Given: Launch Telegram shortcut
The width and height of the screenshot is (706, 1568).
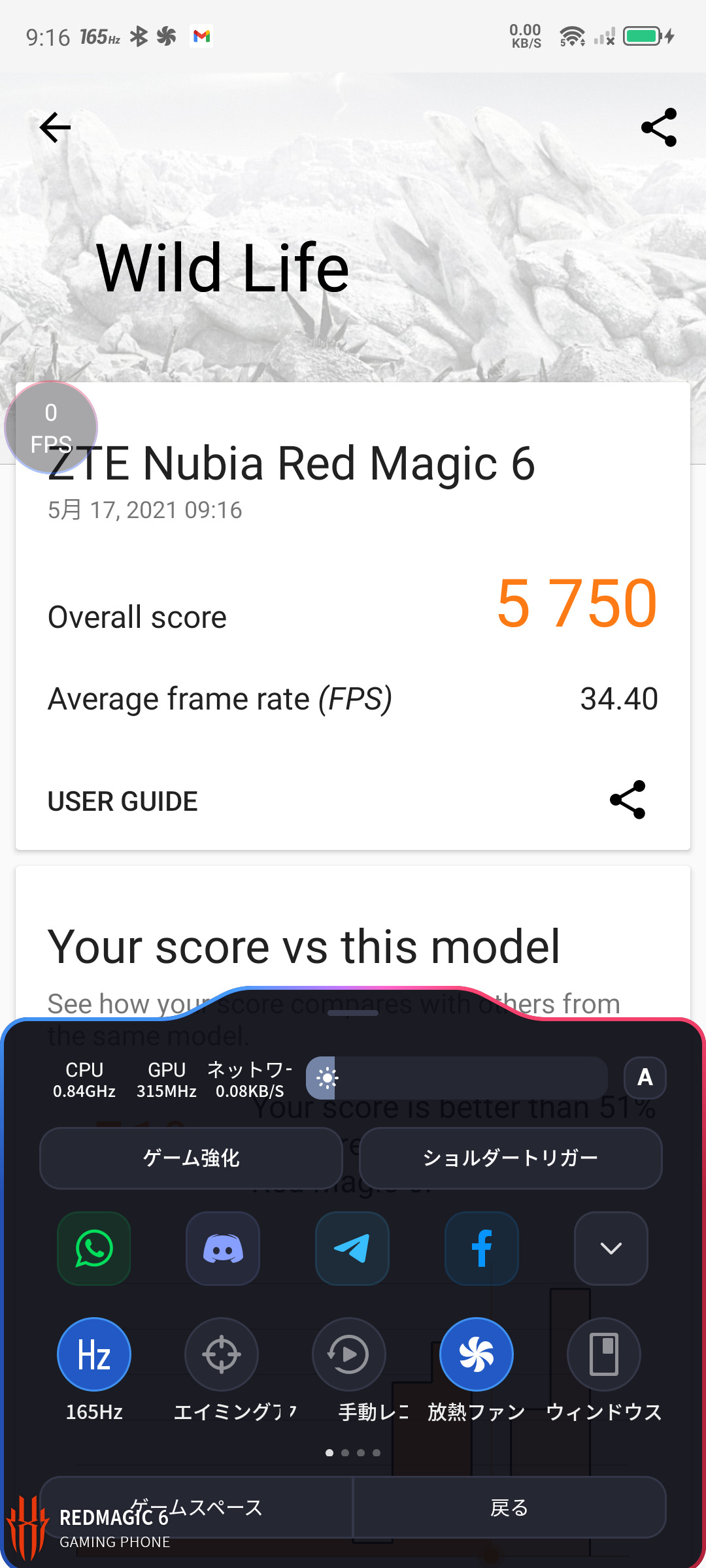Looking at the screenshot, I should pyautogui.click(x=352, y=1248).
